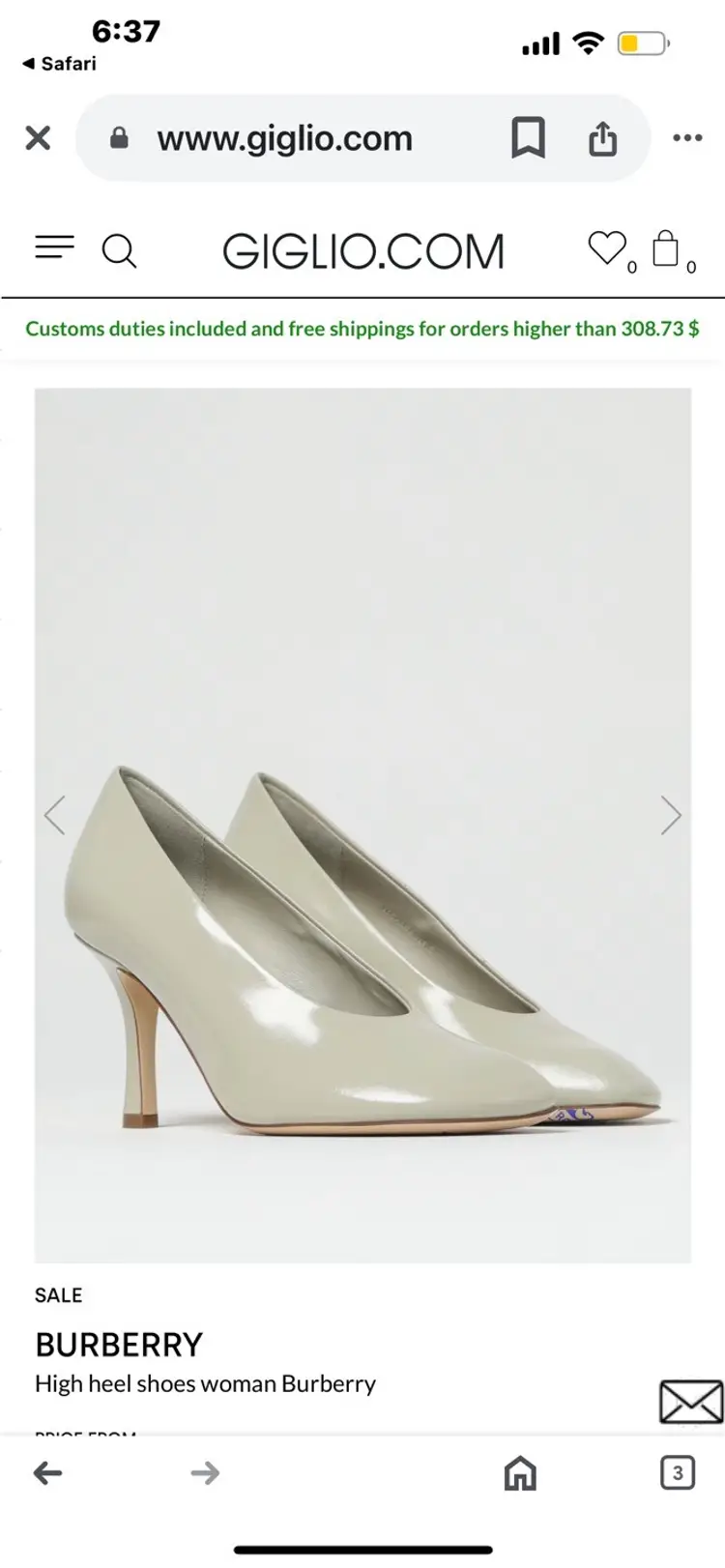Open the hamburger navigation menu
This screenshot has width=725, height=1568.
[54, 248]
